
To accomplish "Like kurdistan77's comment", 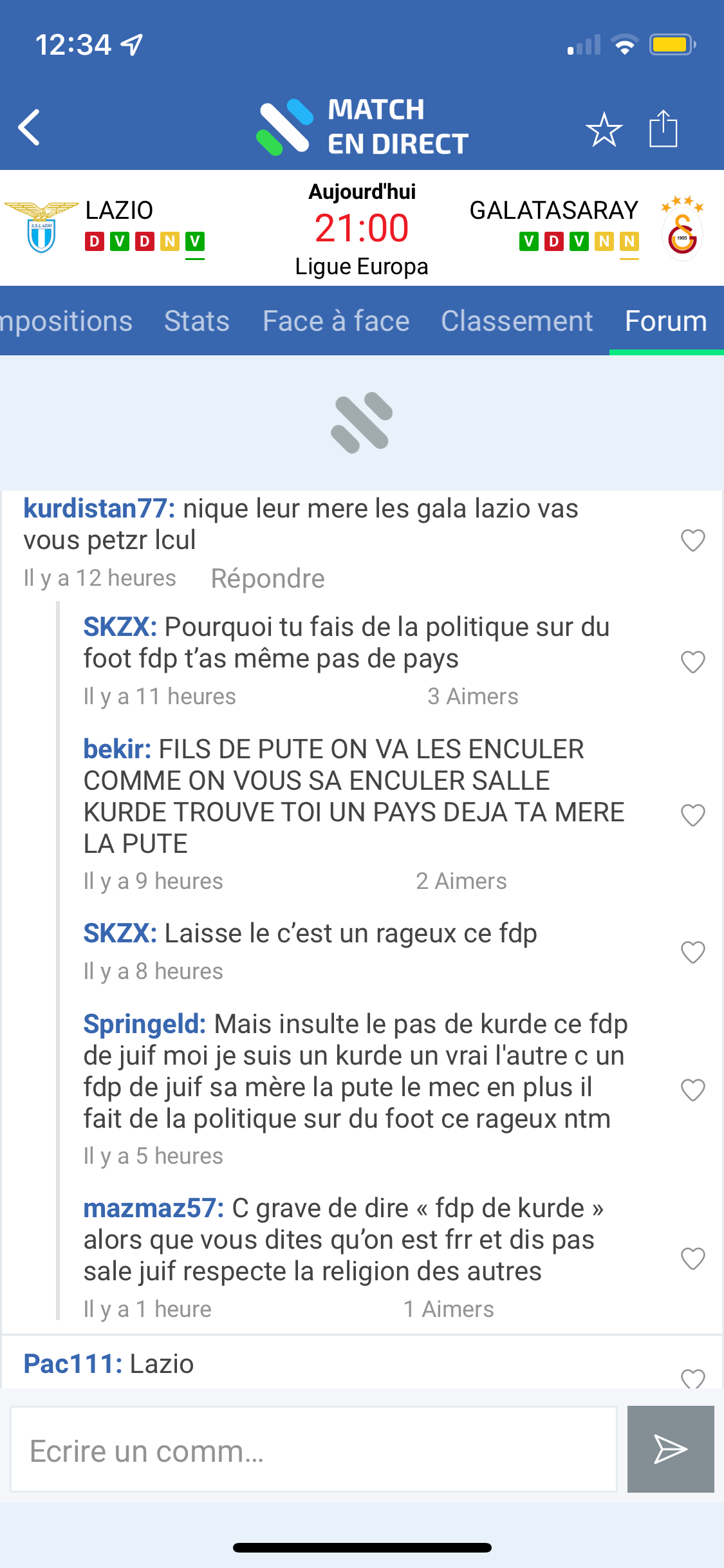I will (692, 541).
